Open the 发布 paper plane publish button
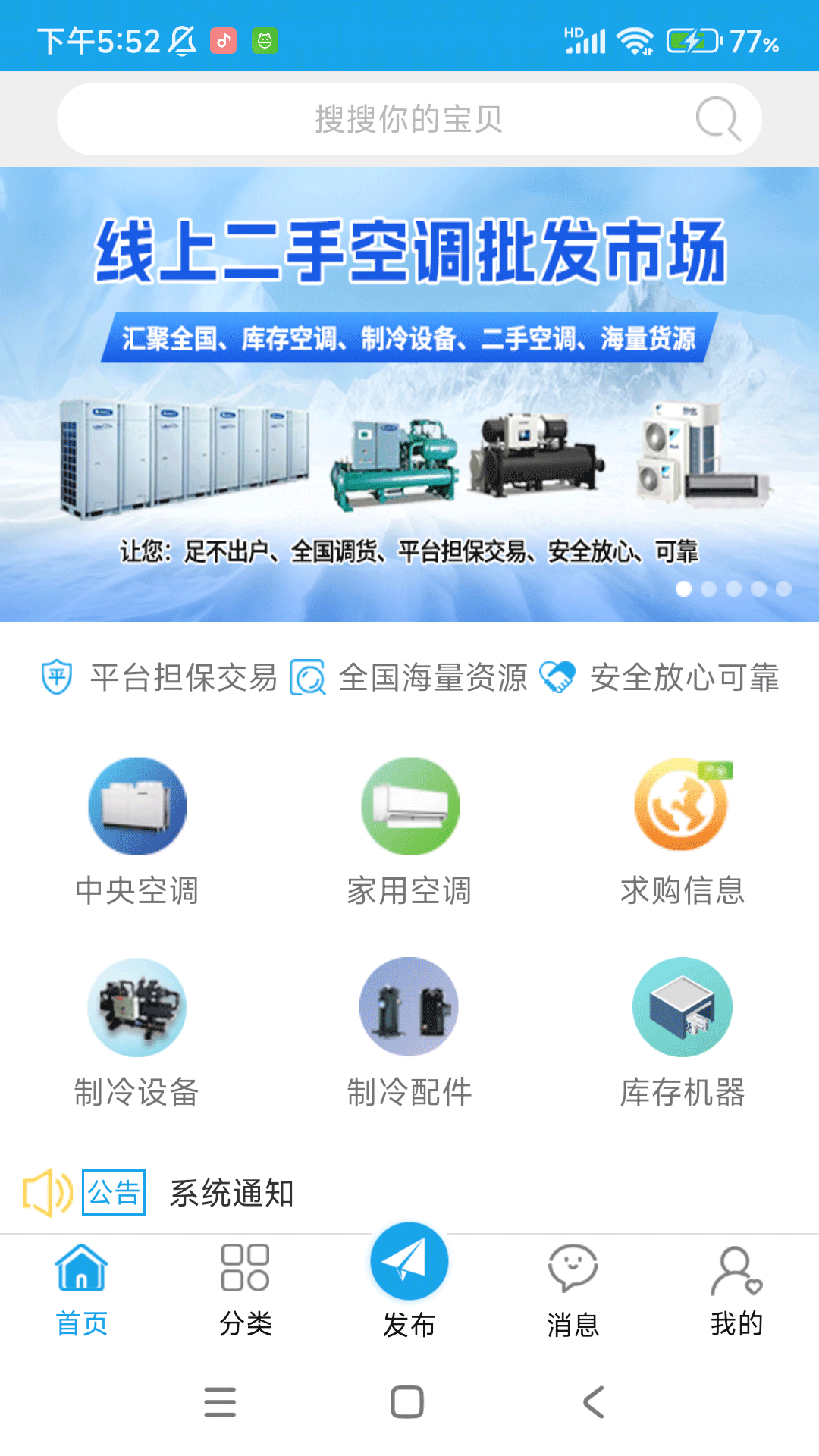819x1456 pixels. 409,1261
